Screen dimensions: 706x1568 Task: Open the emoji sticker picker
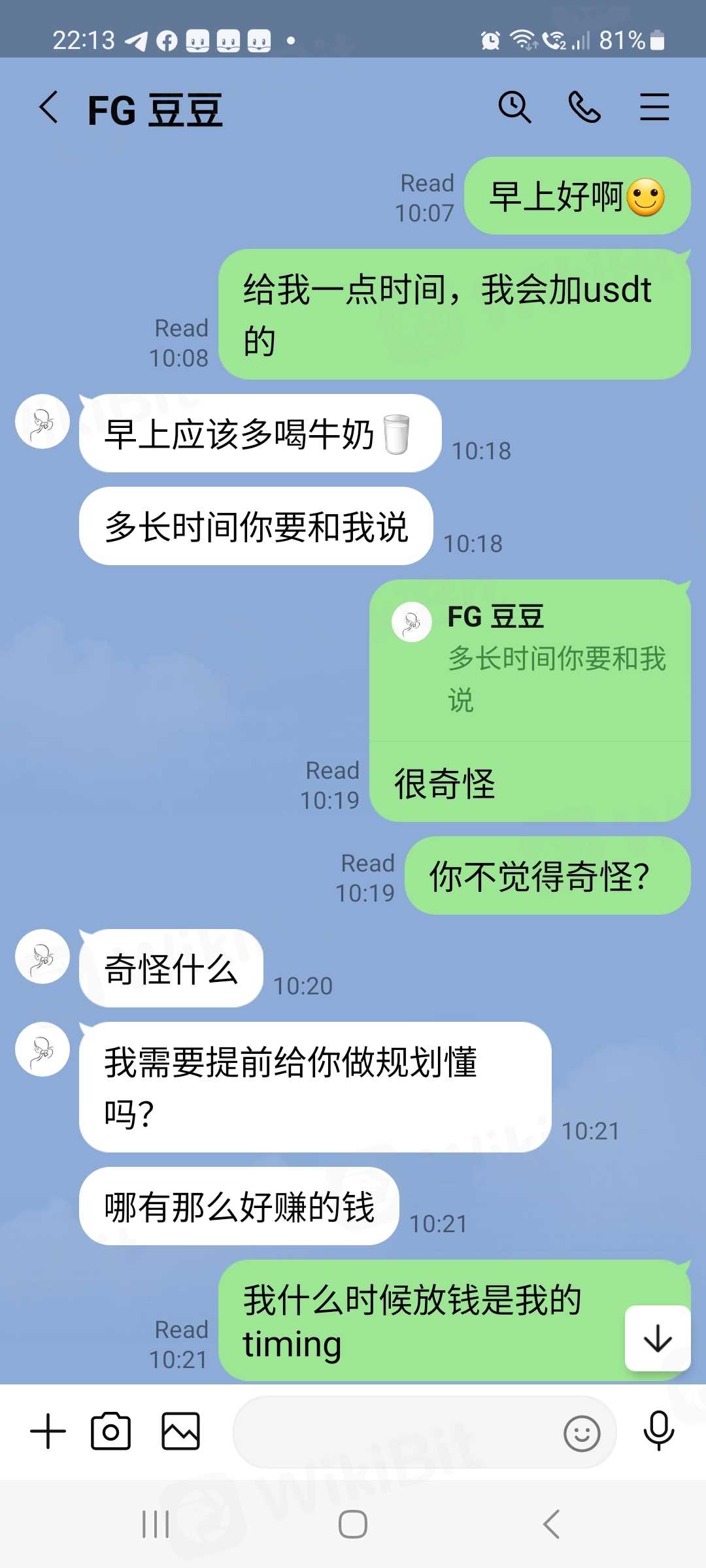click(x=581, y=1433)
